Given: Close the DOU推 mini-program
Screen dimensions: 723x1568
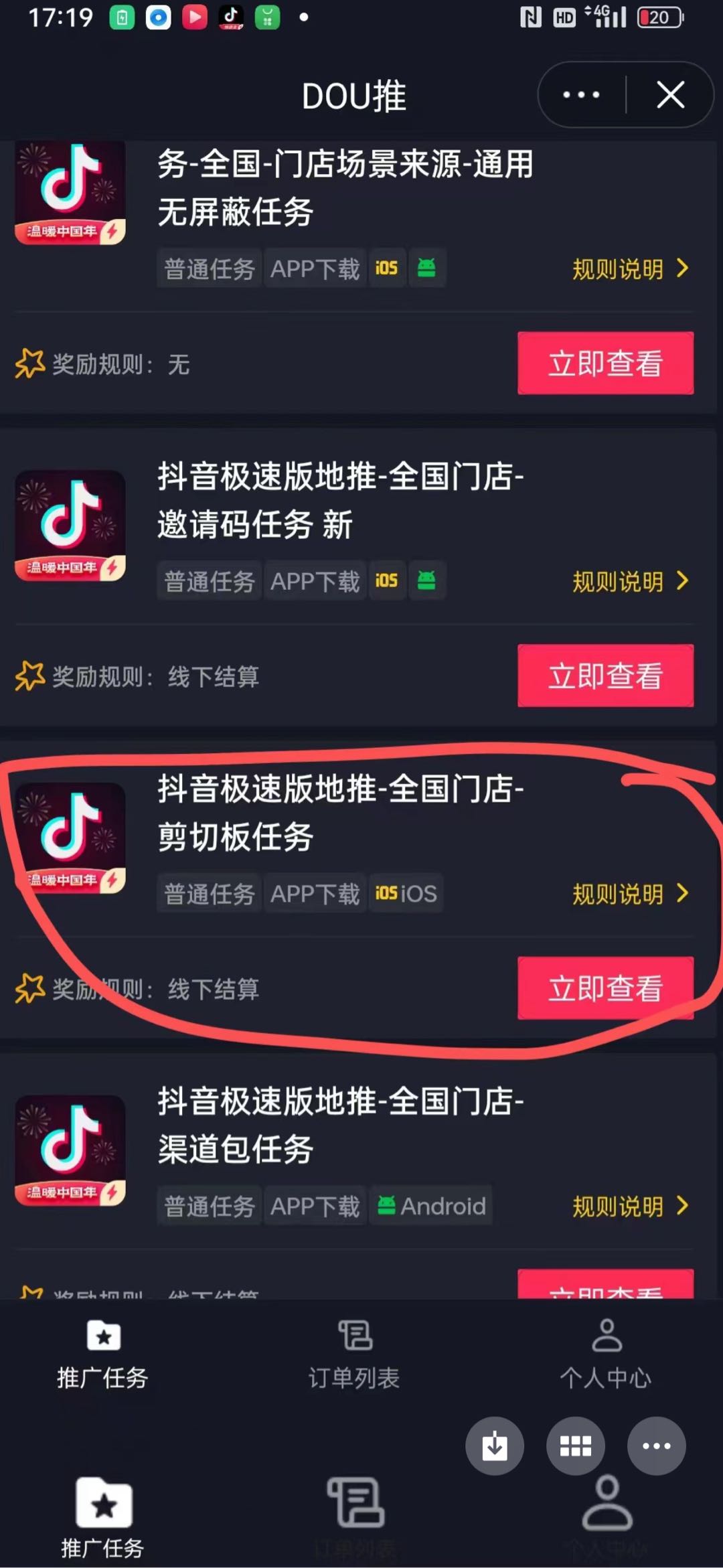Looking at the screenshot, I should [670, 94].
